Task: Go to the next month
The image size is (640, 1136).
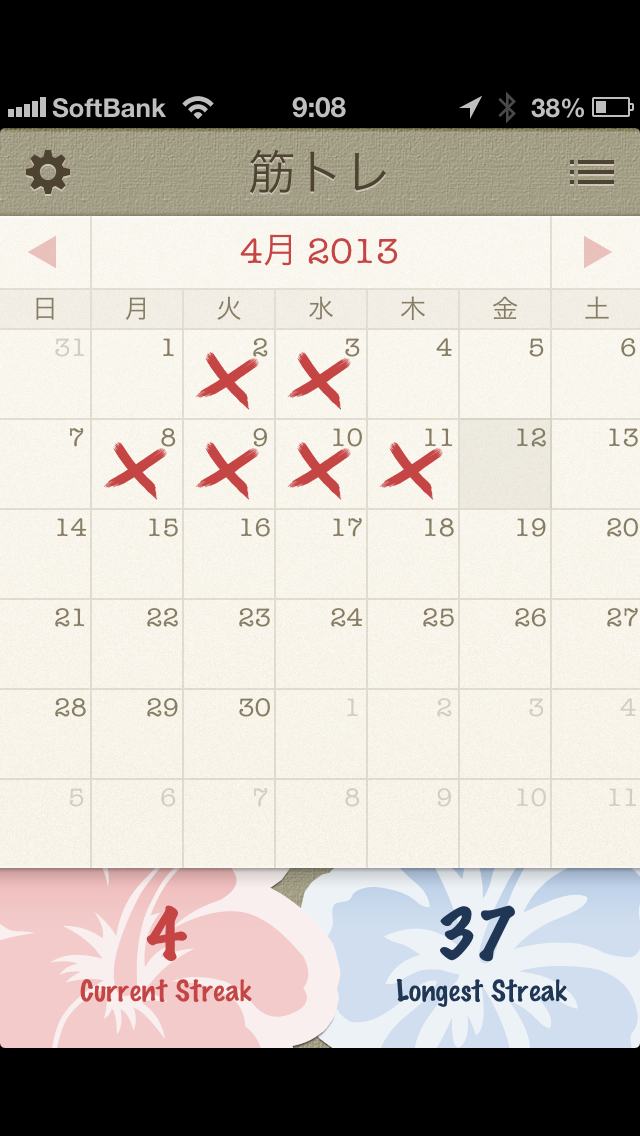Action: pos(597,252)
